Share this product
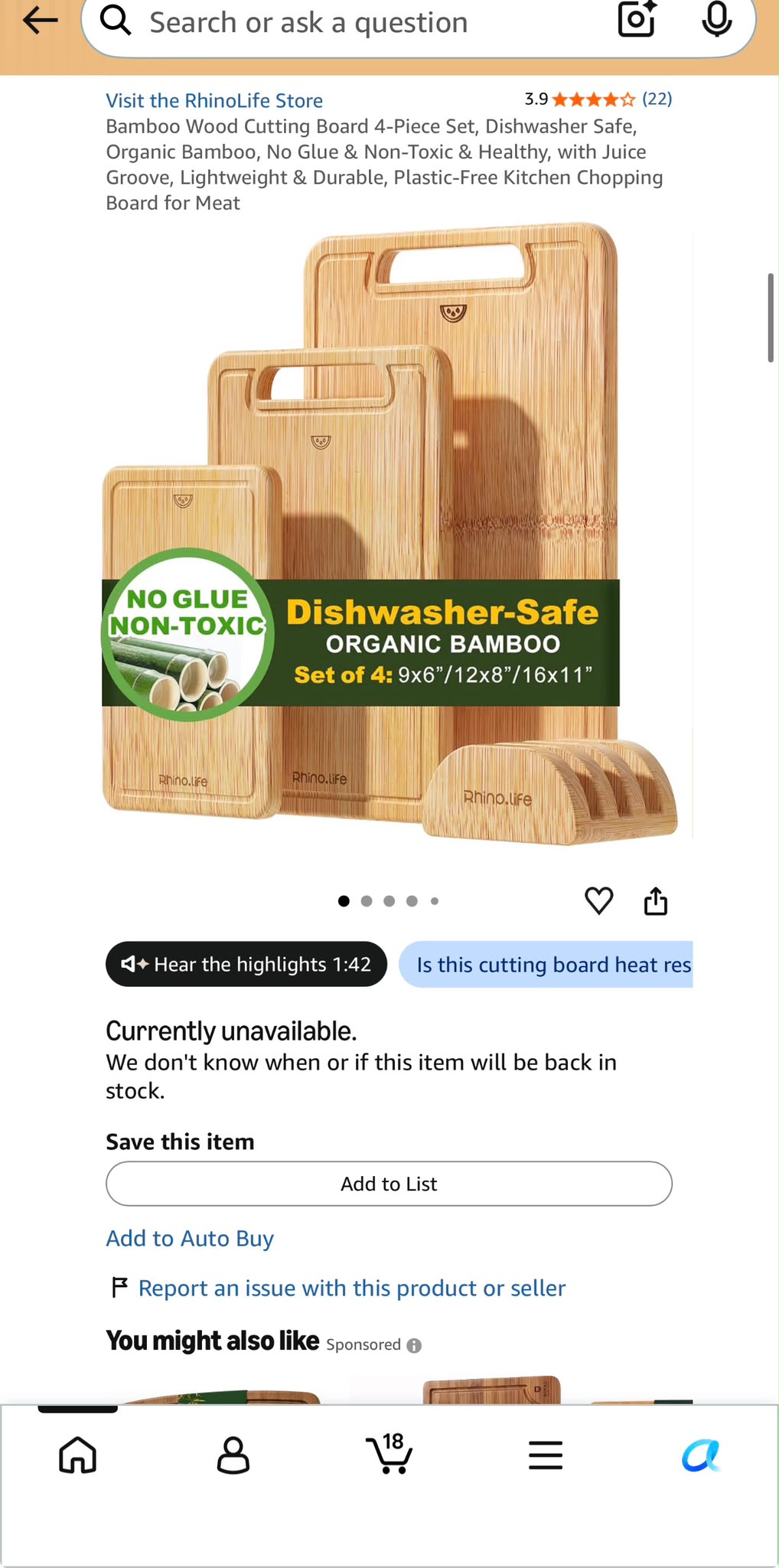This screenshot has width=779, height=1568. (x=656, y=900)
